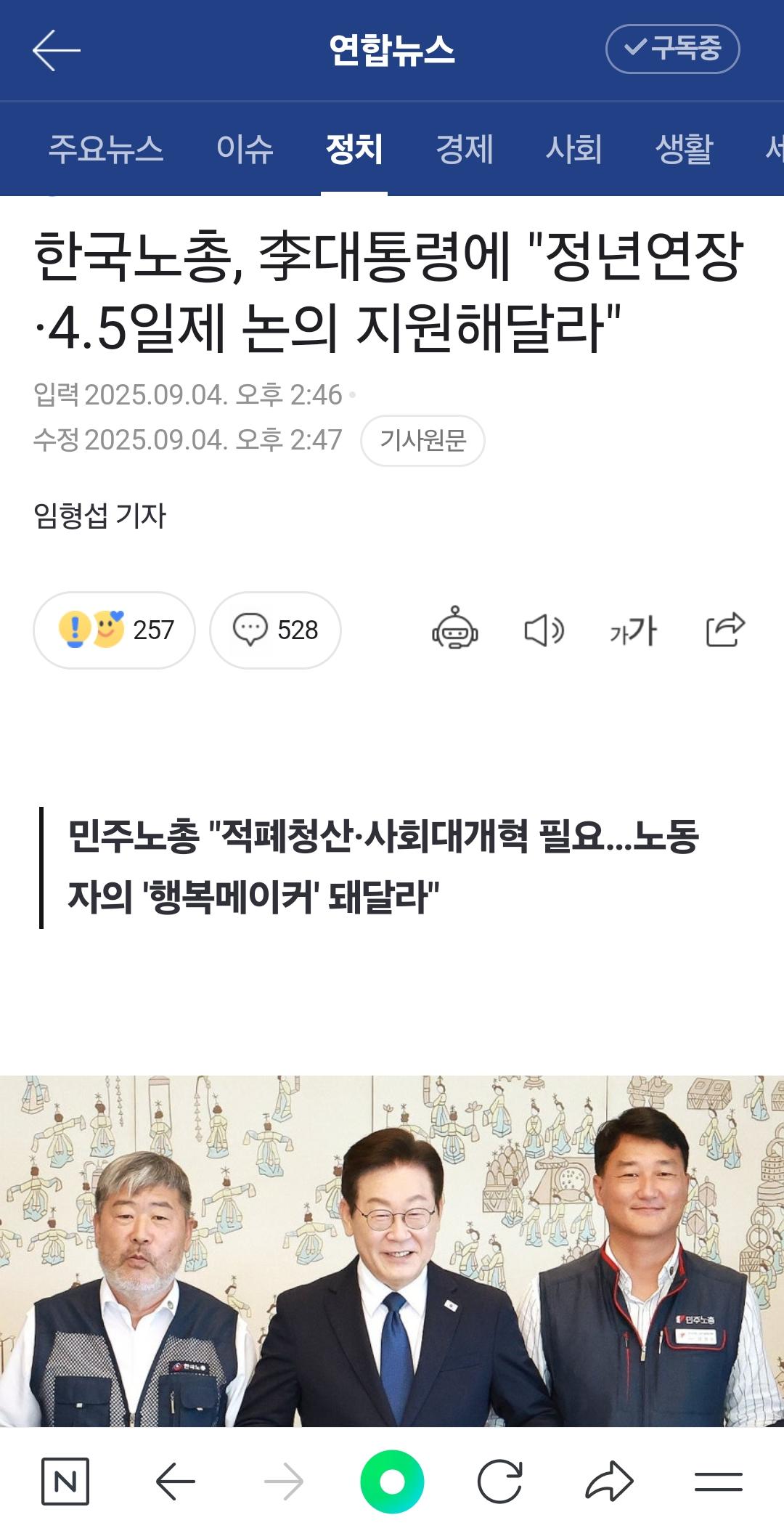View the 528 comments
Viewport: 784px width, 1536px height.
click(x=275, y=630)
